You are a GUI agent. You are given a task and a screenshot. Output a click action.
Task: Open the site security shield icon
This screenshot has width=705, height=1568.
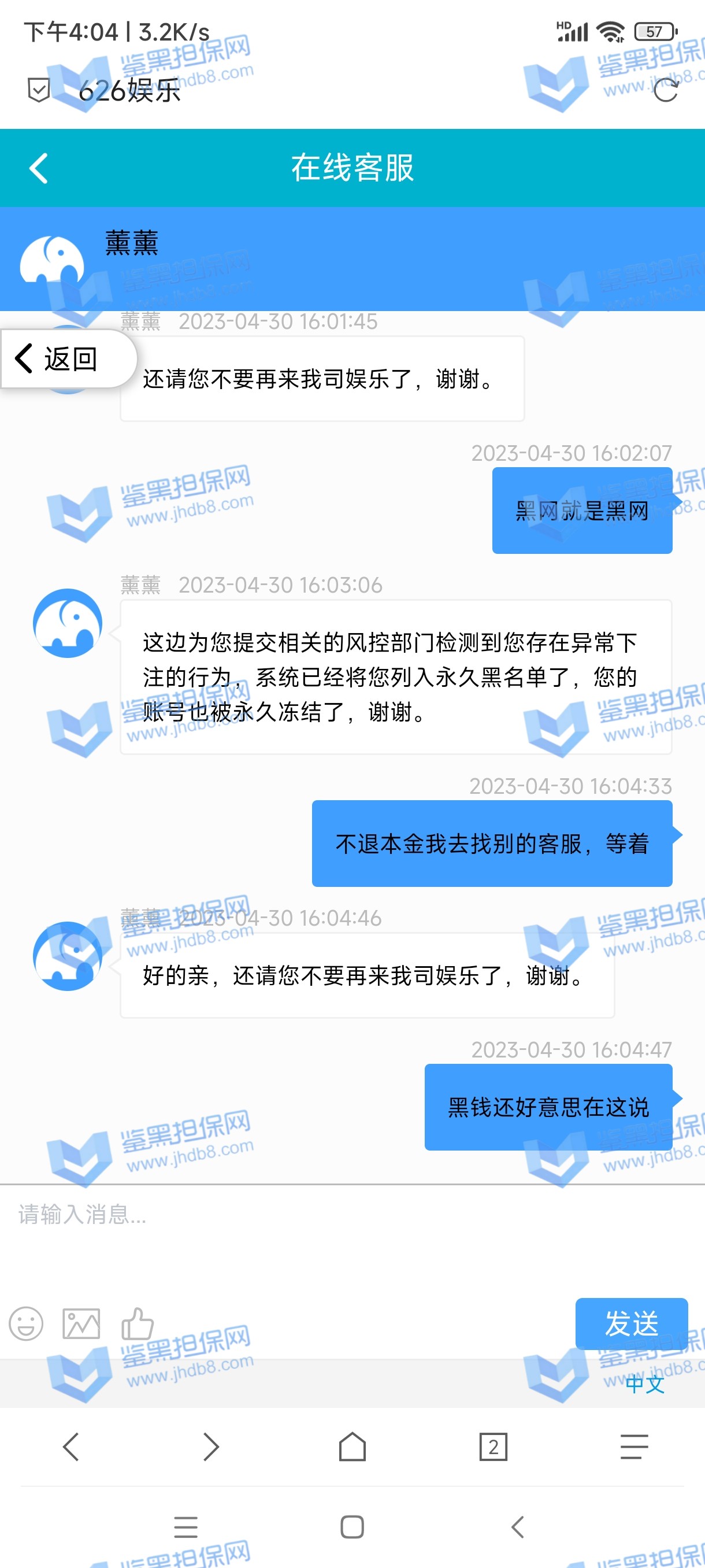[x=39, y=90]
